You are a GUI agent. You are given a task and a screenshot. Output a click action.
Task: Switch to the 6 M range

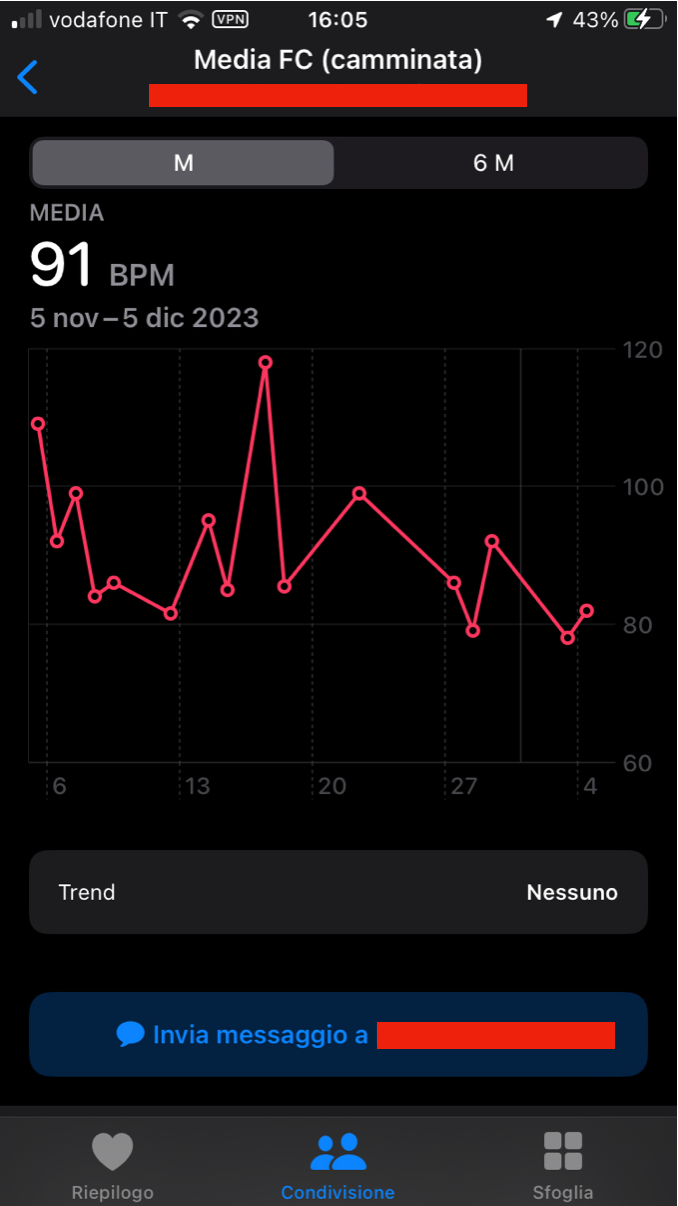(x=493, y=162)
